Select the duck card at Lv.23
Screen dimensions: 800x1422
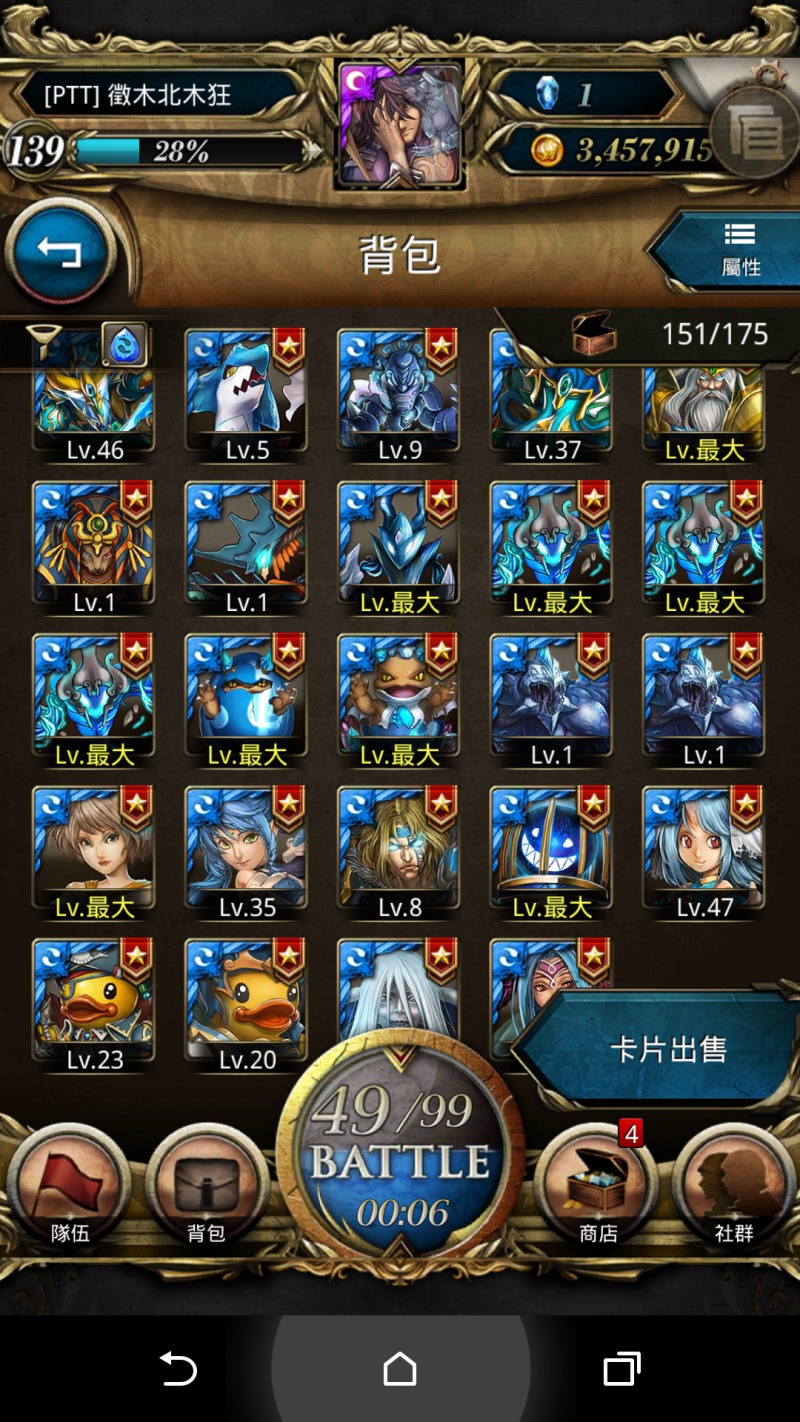pos(94,1003)
